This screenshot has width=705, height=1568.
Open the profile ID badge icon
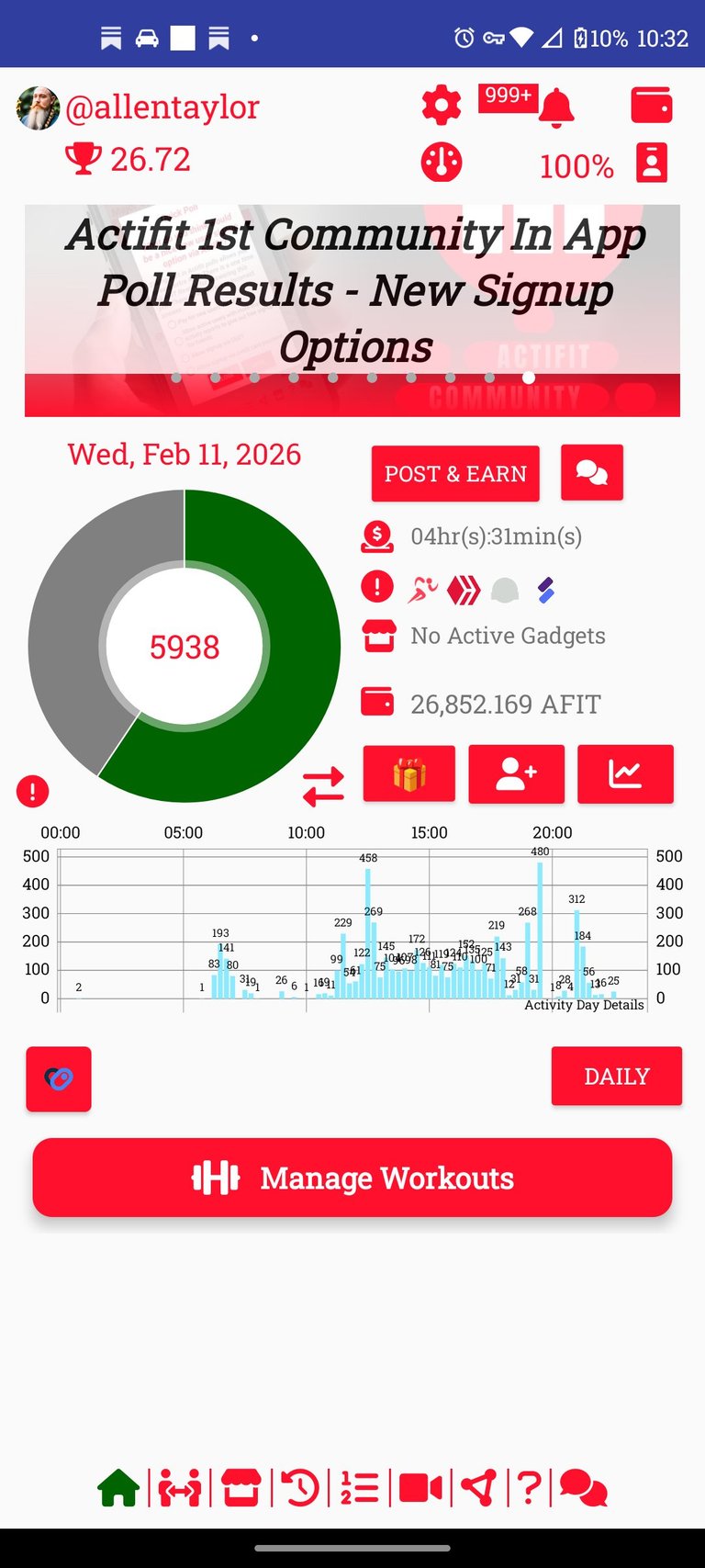(652, 164)
